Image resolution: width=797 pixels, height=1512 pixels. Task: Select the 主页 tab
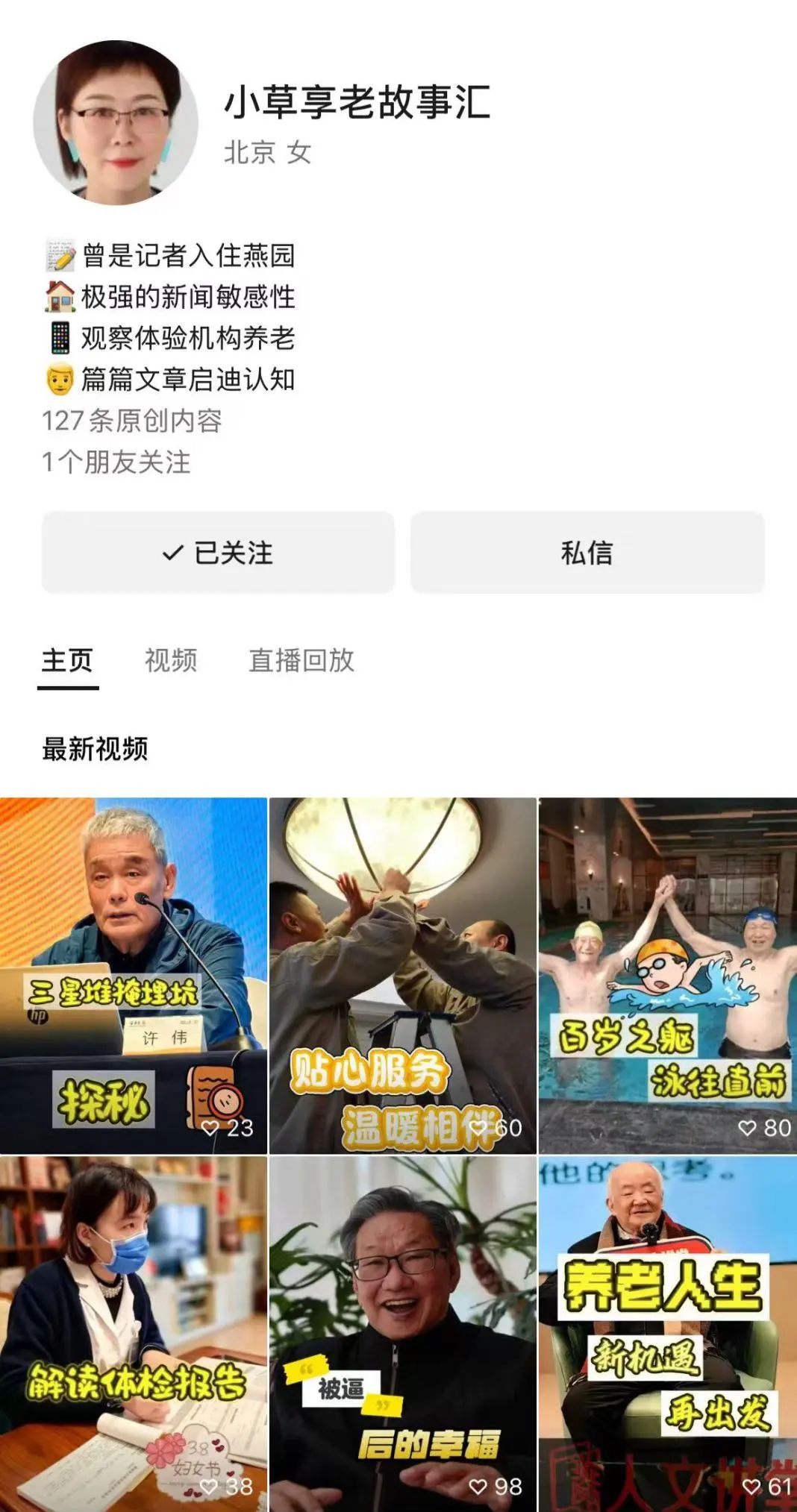click(67, 660)
